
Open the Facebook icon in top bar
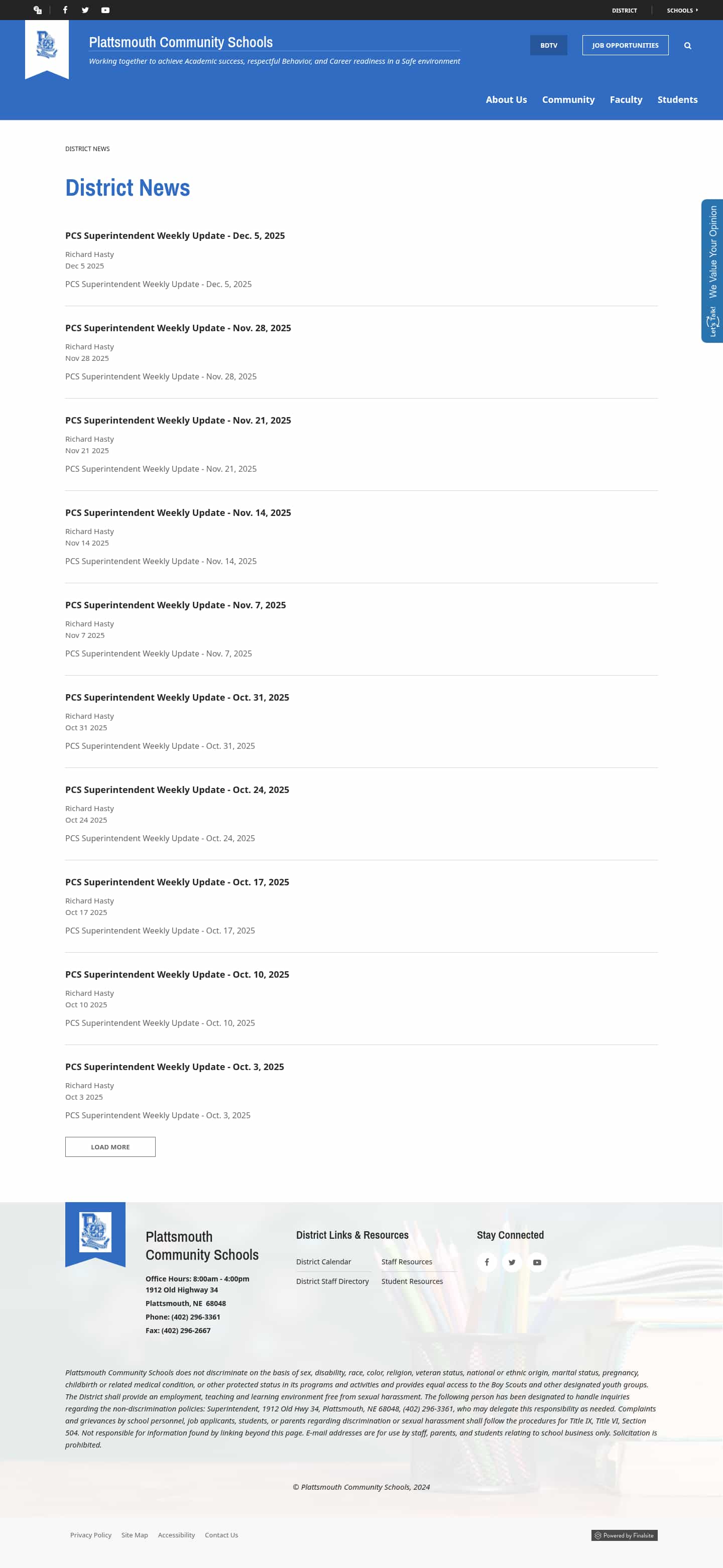65,11
